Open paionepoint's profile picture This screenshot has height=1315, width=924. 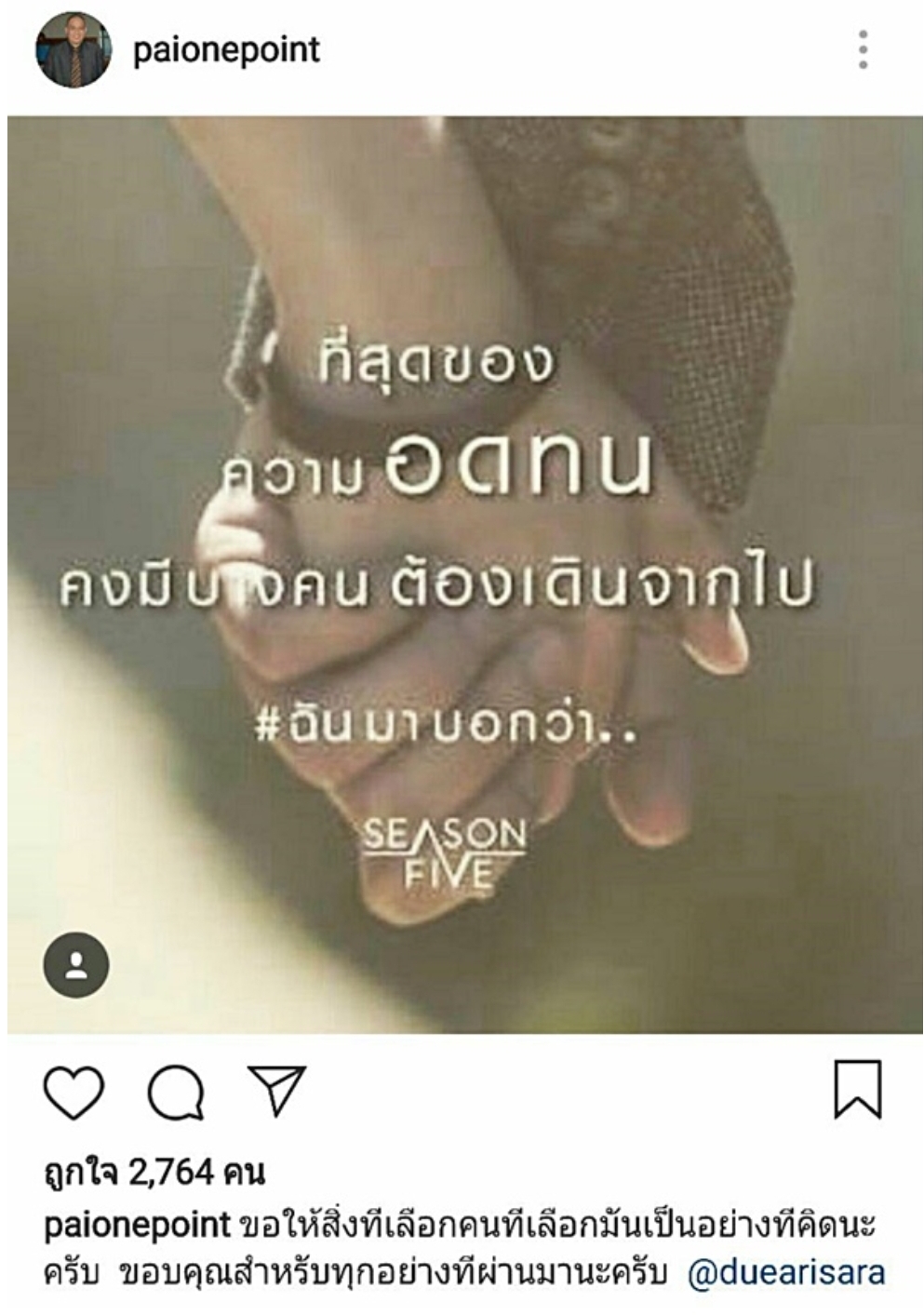tap(73, 50)
